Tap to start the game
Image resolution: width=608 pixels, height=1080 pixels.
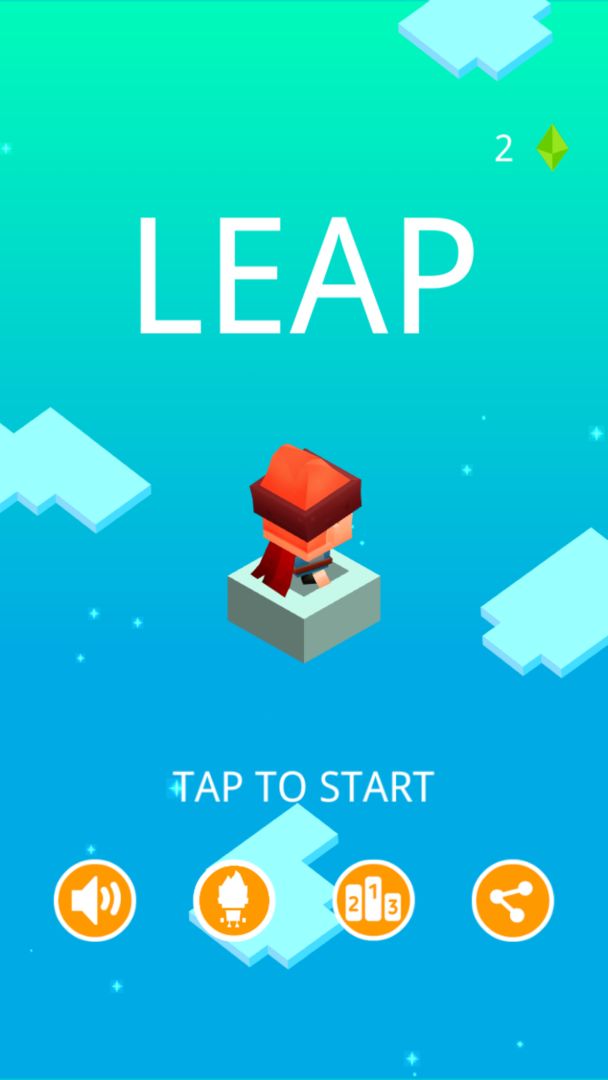tap(303, 787)
